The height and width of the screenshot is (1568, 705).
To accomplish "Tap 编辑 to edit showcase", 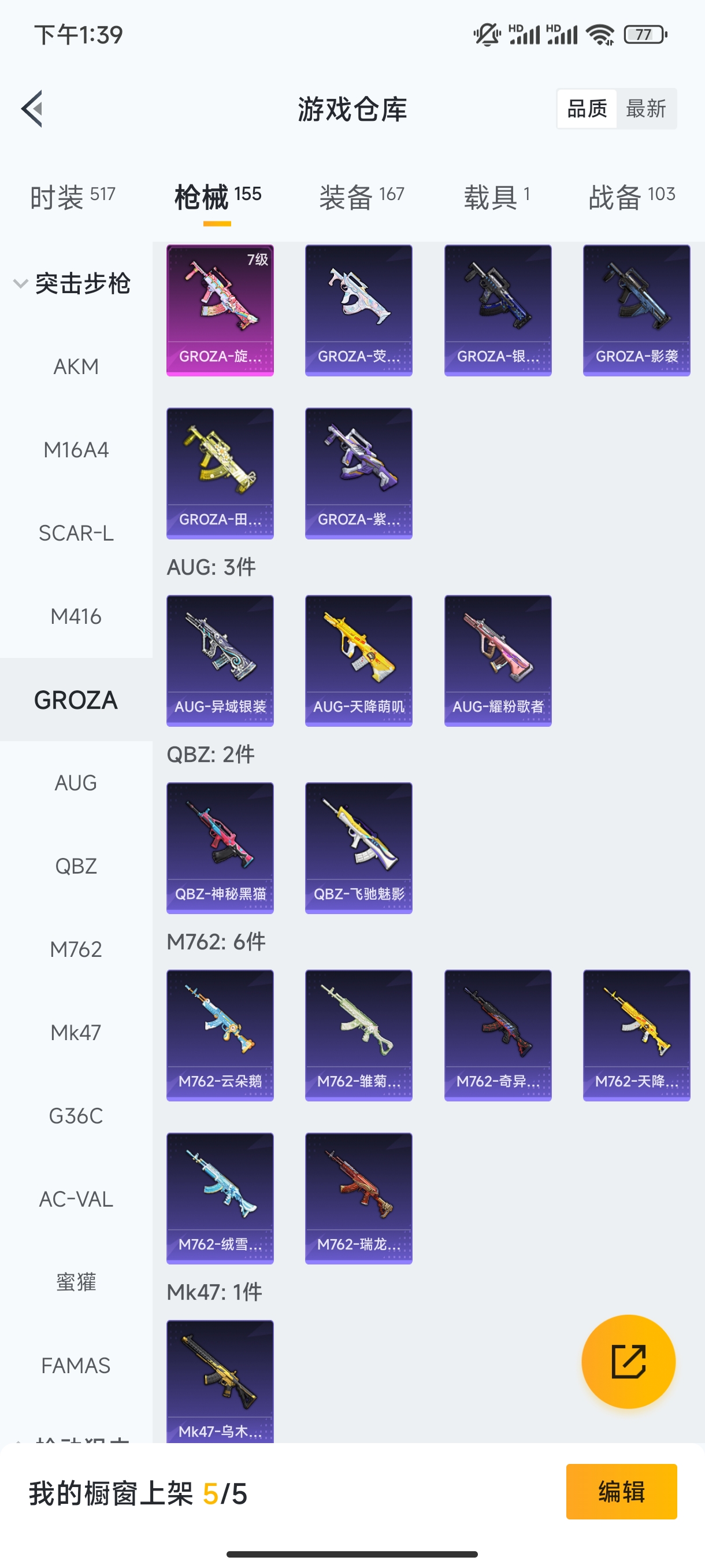I will [x=621, y=1491].
